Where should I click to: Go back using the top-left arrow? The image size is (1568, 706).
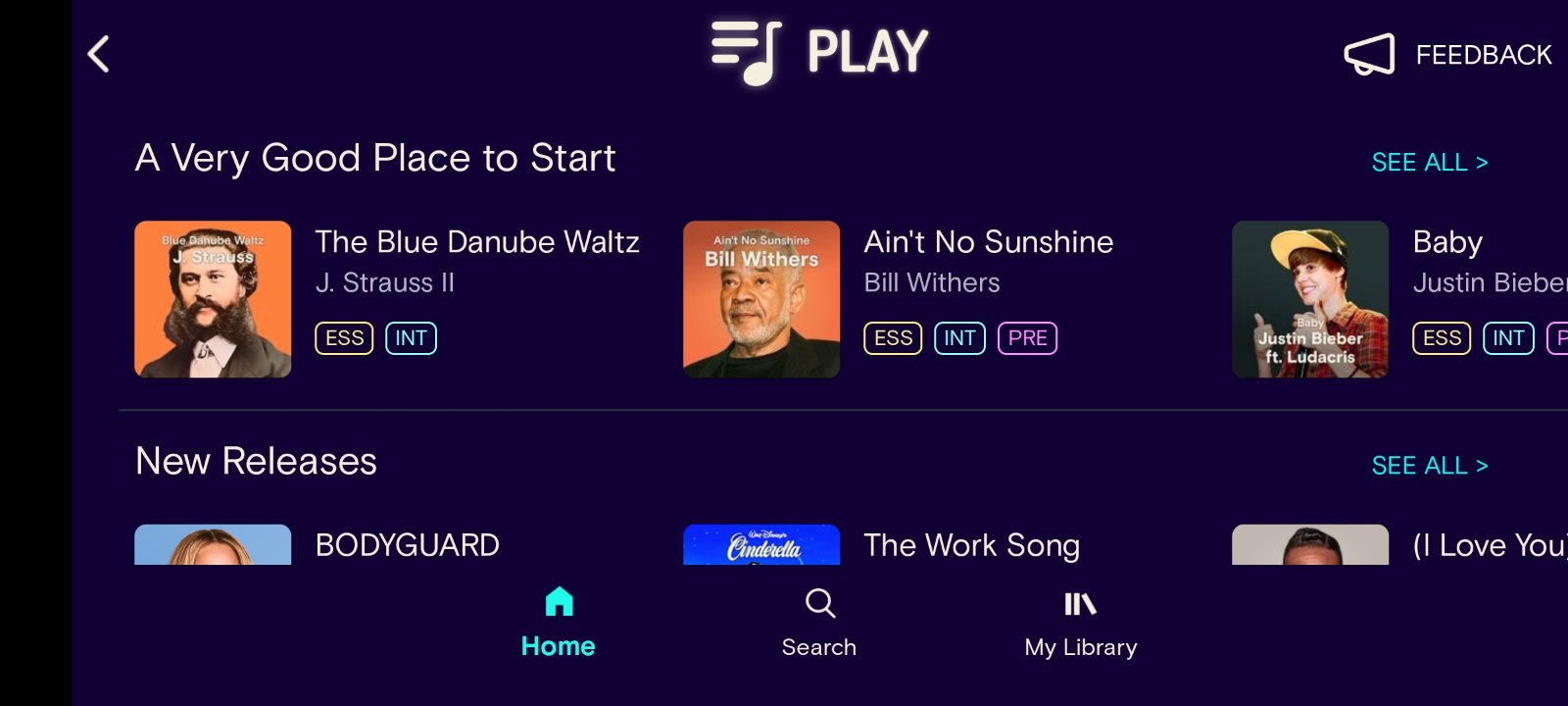(99, 54)
